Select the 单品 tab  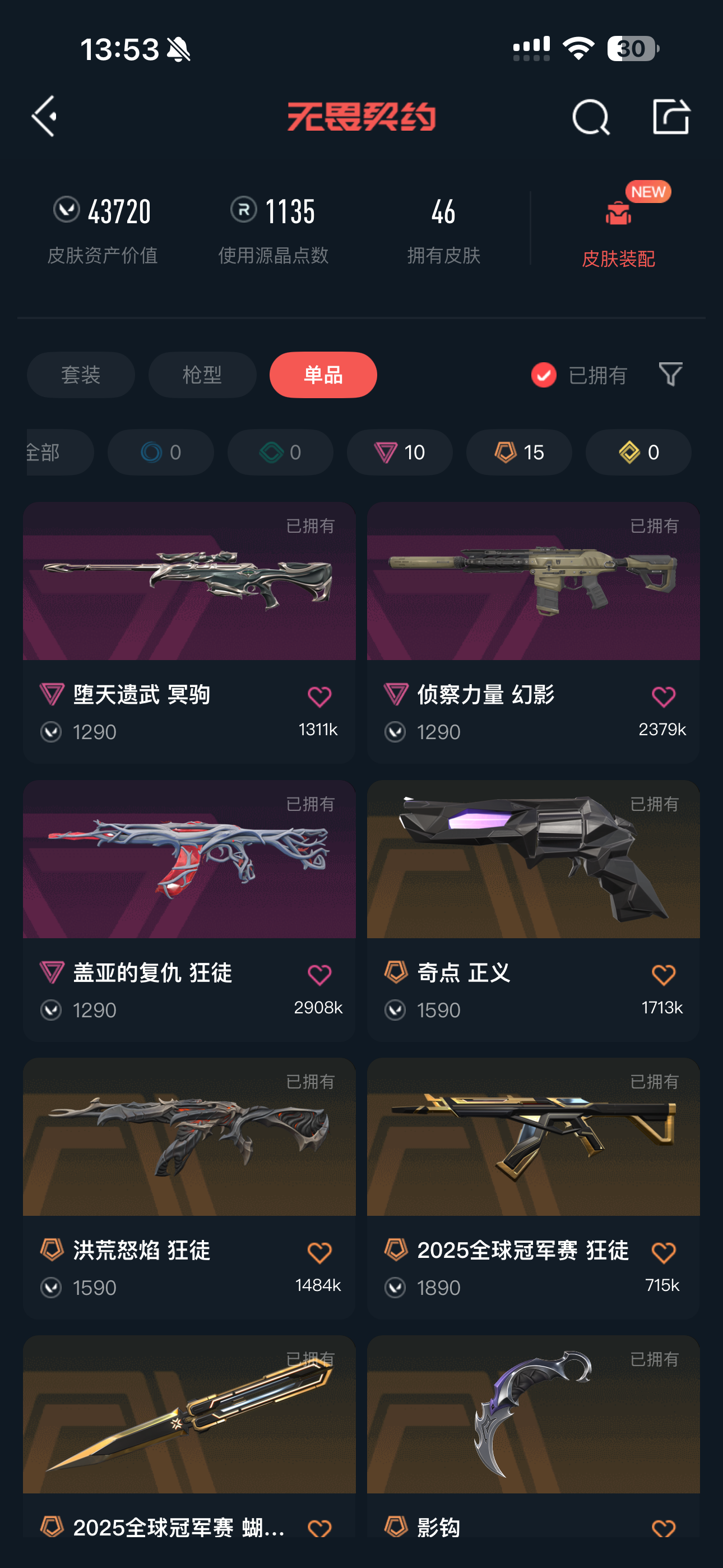click(323, 375)
